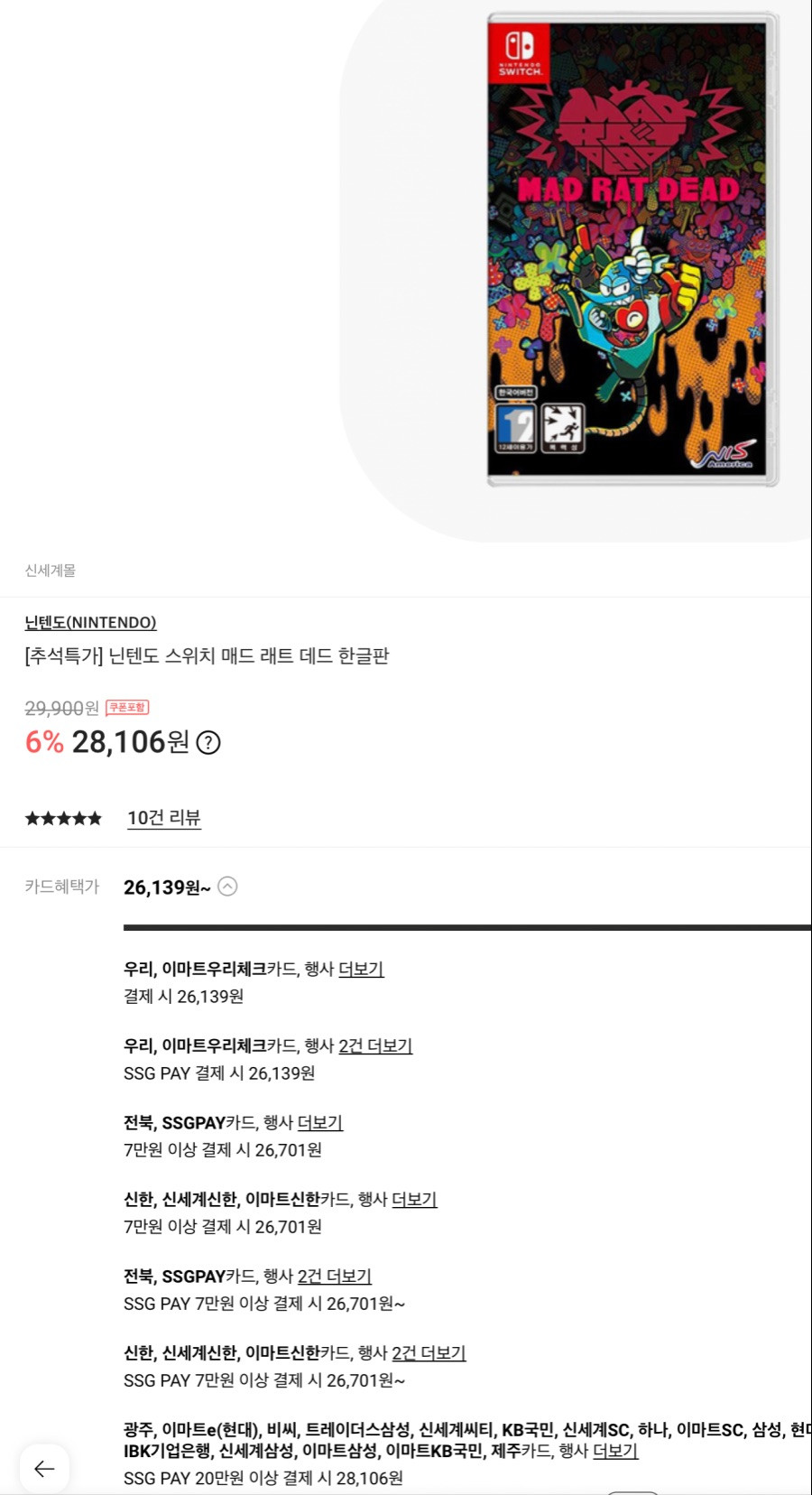Go back with the arrow button

pos(44,1469)
